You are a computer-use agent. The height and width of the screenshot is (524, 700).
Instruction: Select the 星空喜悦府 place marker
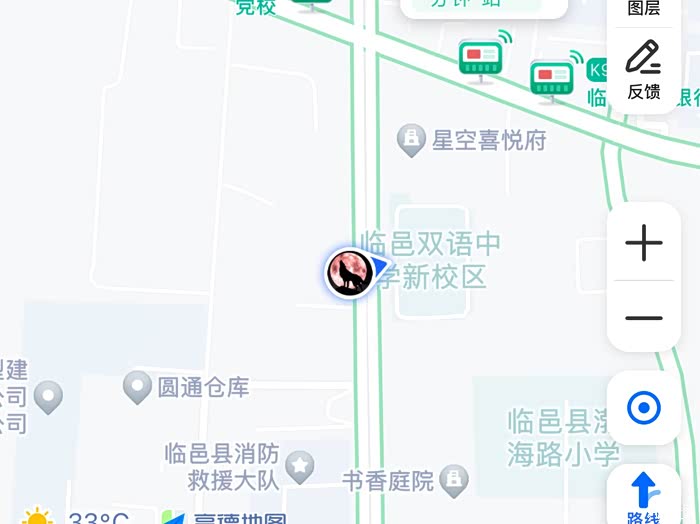click(x=411, y=140)
